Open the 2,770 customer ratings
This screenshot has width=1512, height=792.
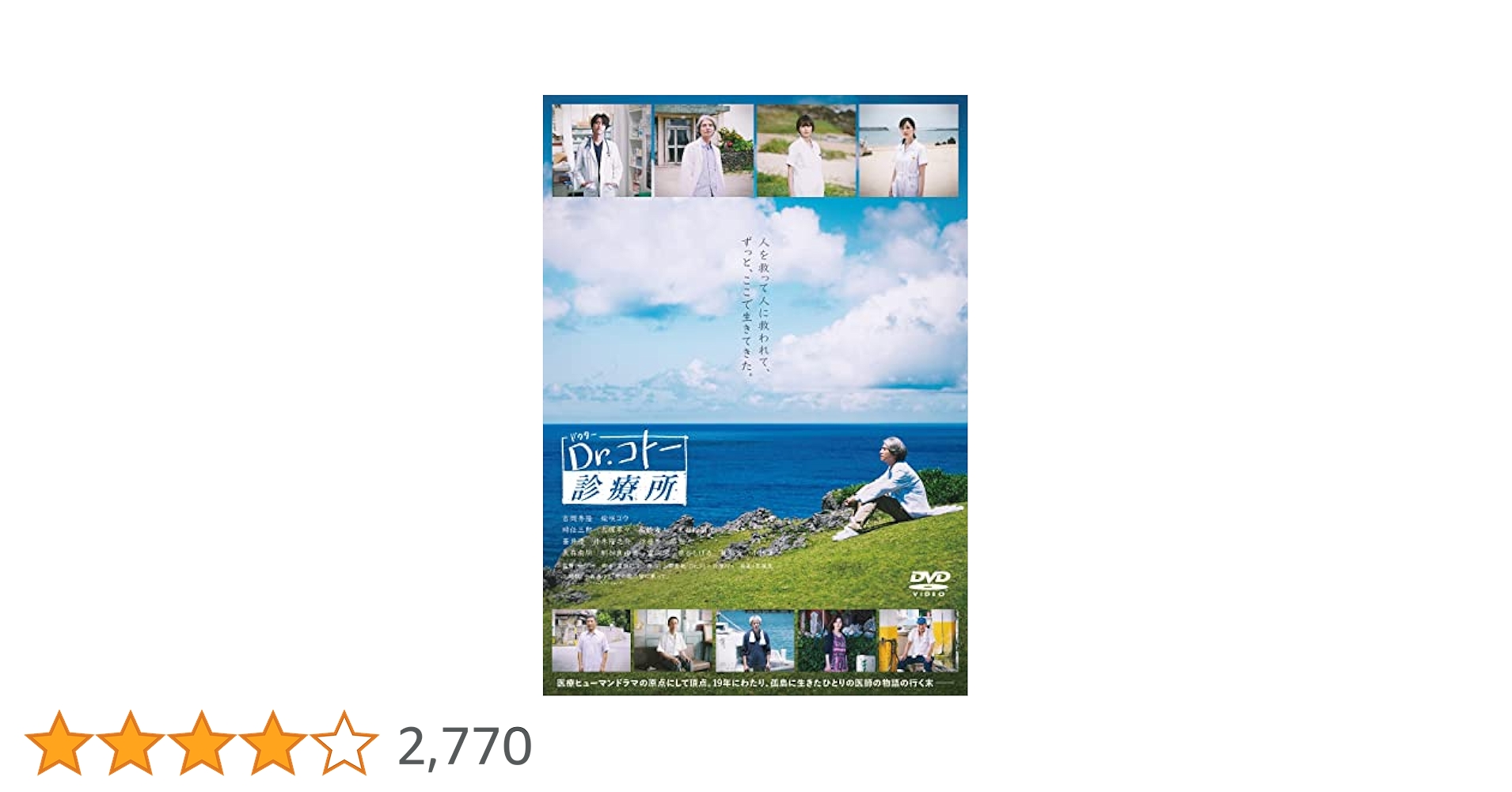point(464,746)
